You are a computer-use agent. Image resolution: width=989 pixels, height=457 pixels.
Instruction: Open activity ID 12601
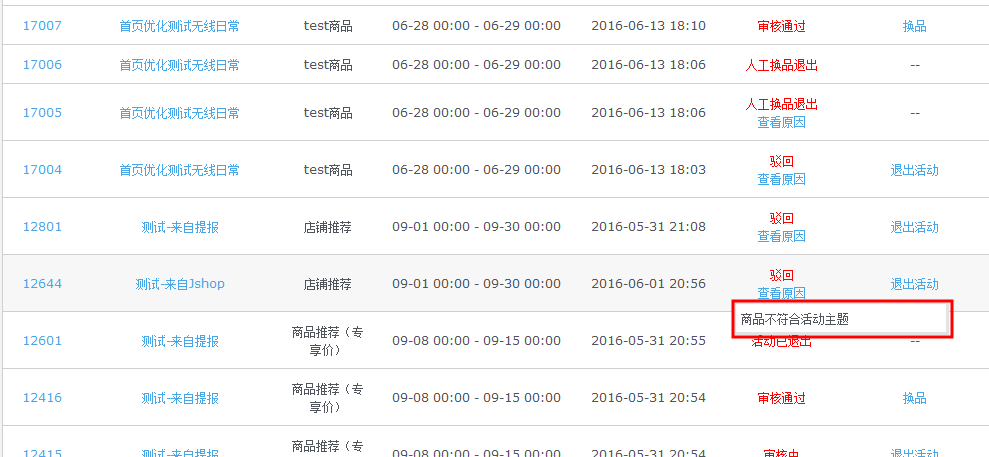pos(42,341)
